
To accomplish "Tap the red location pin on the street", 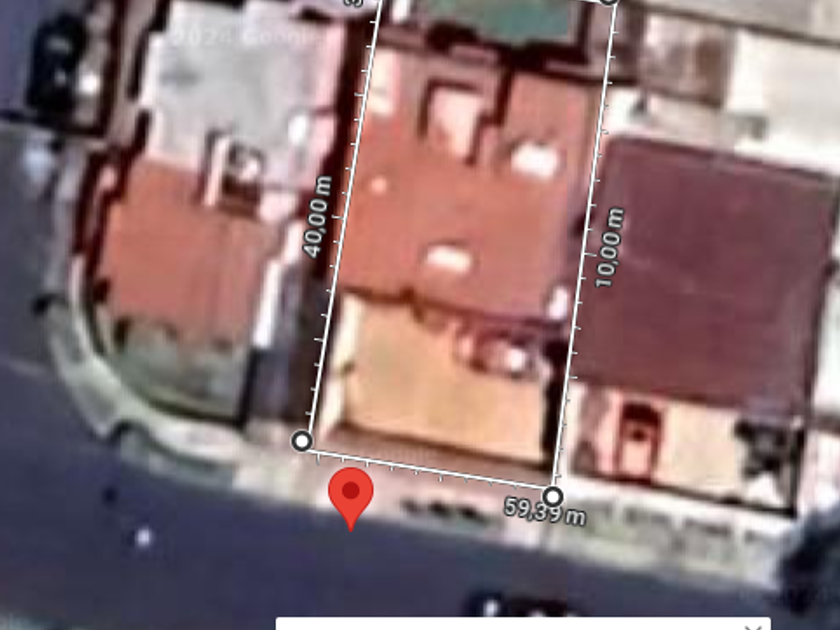I will click(351, 494).
